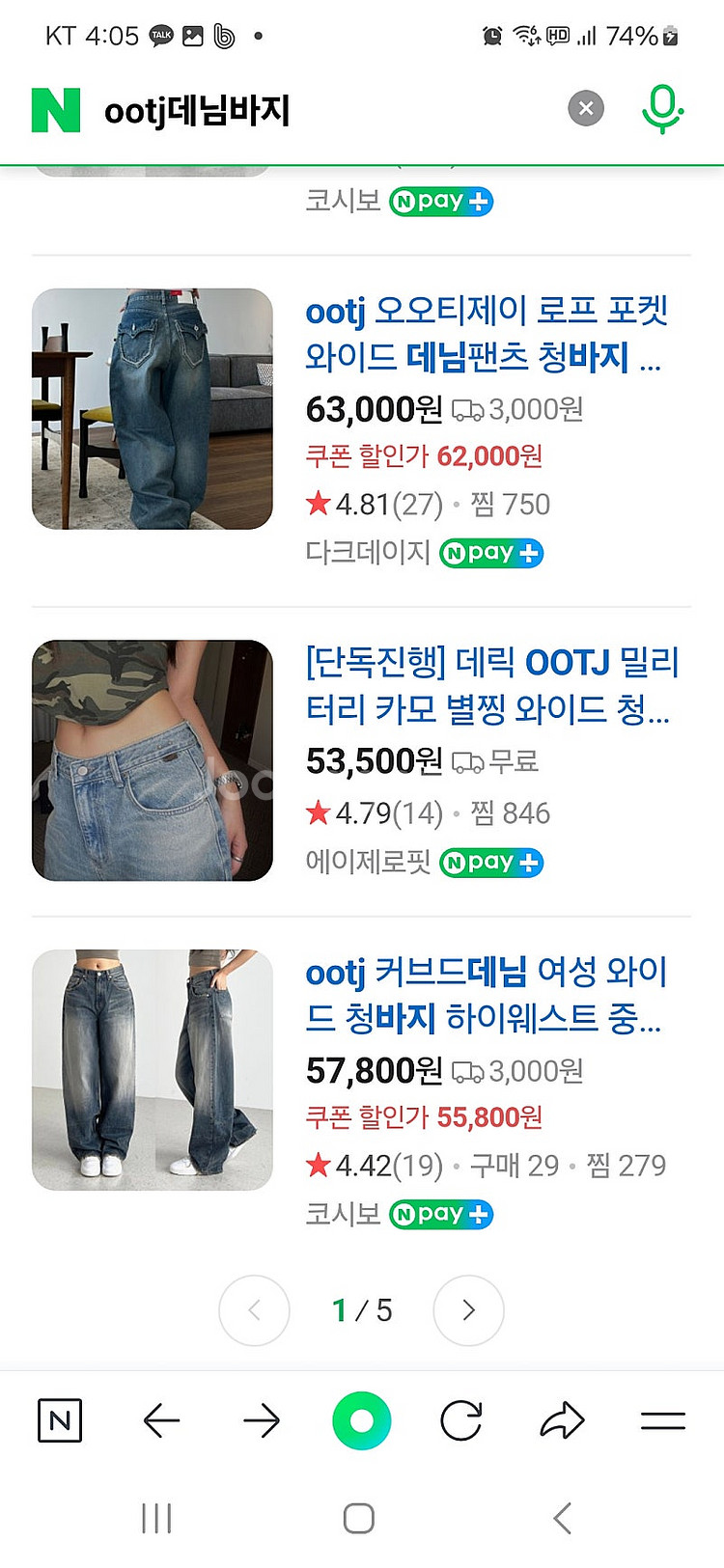Go forward in browser history
The image size is (724, 1568).
tap(262, 1420)
